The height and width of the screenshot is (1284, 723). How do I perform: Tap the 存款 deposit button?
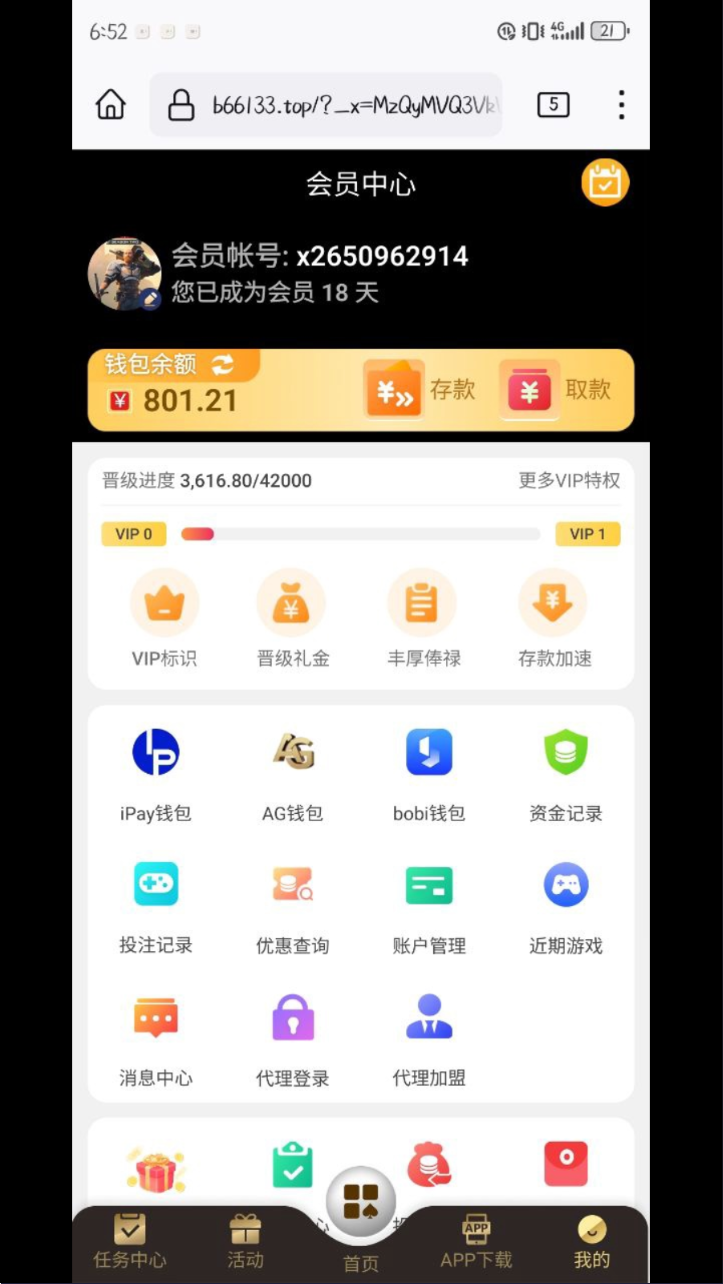tap(420, 390)
